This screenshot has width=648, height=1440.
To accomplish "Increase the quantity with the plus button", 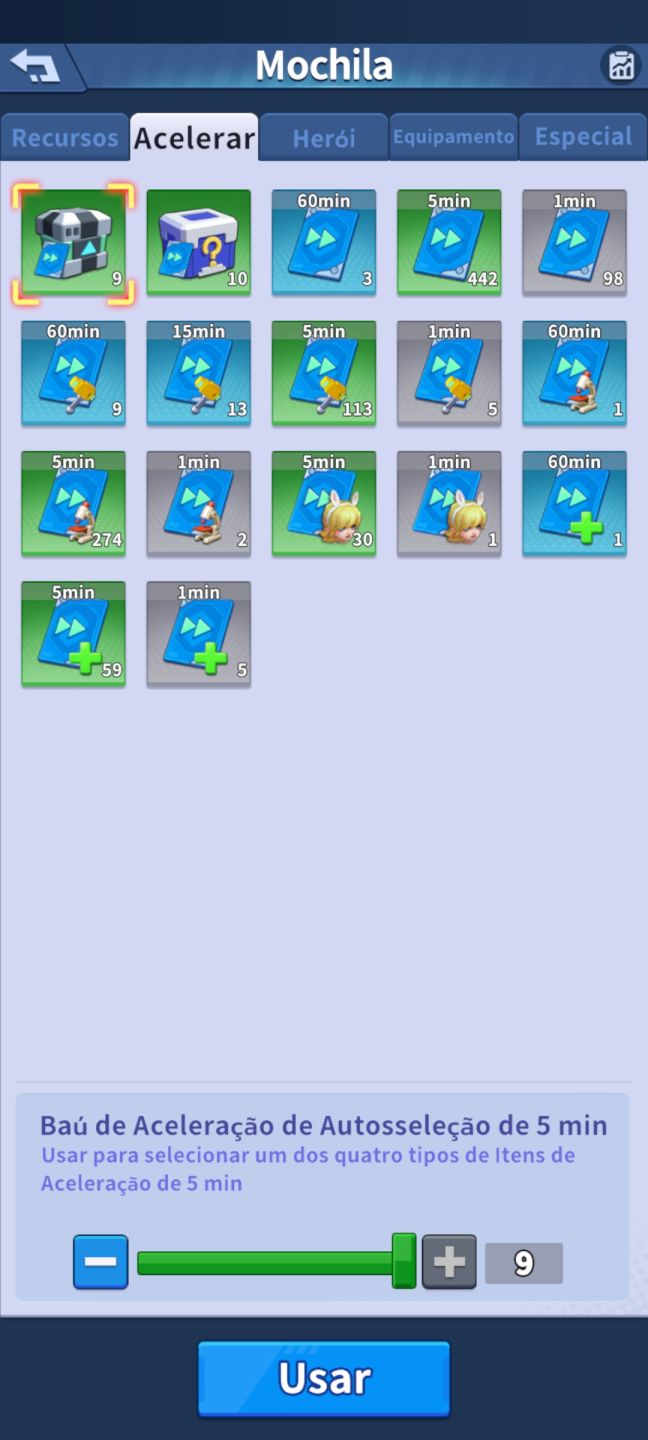I will pos(449,1262).
